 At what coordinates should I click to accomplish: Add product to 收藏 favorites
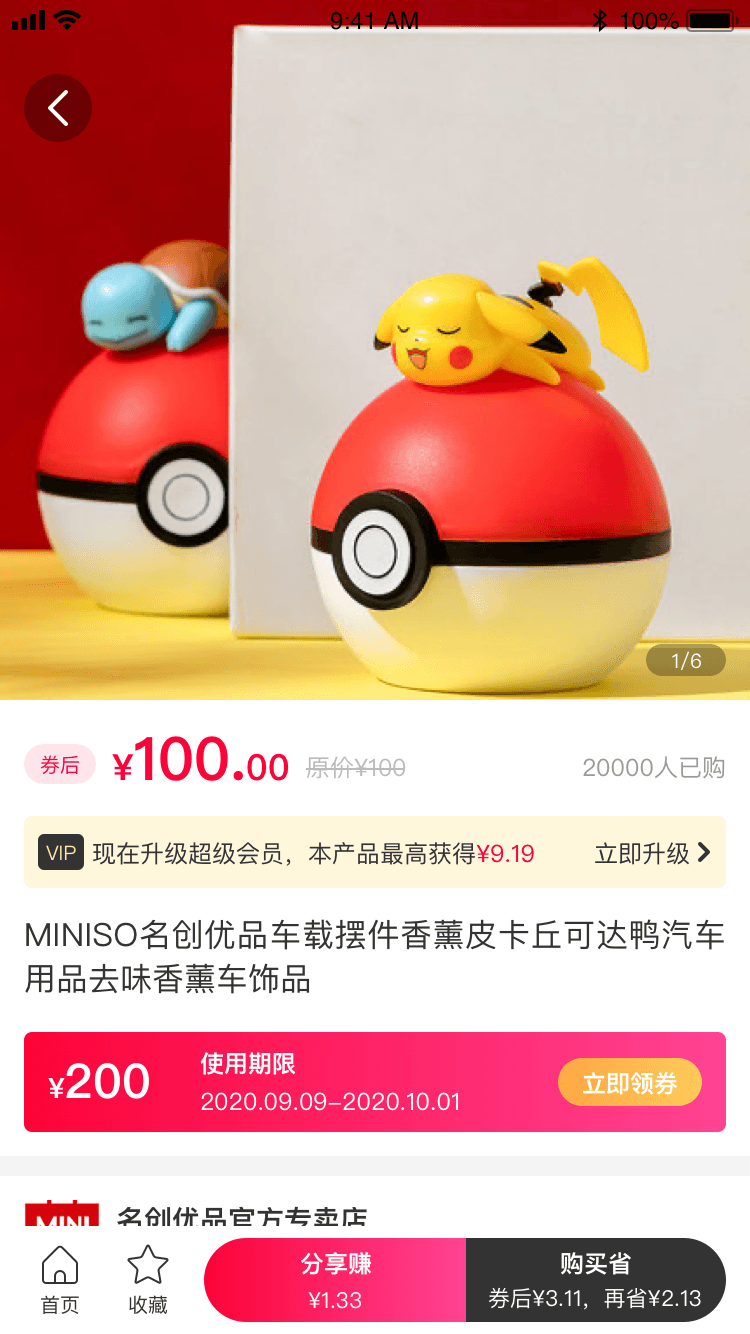click(x=148, y=1279)
